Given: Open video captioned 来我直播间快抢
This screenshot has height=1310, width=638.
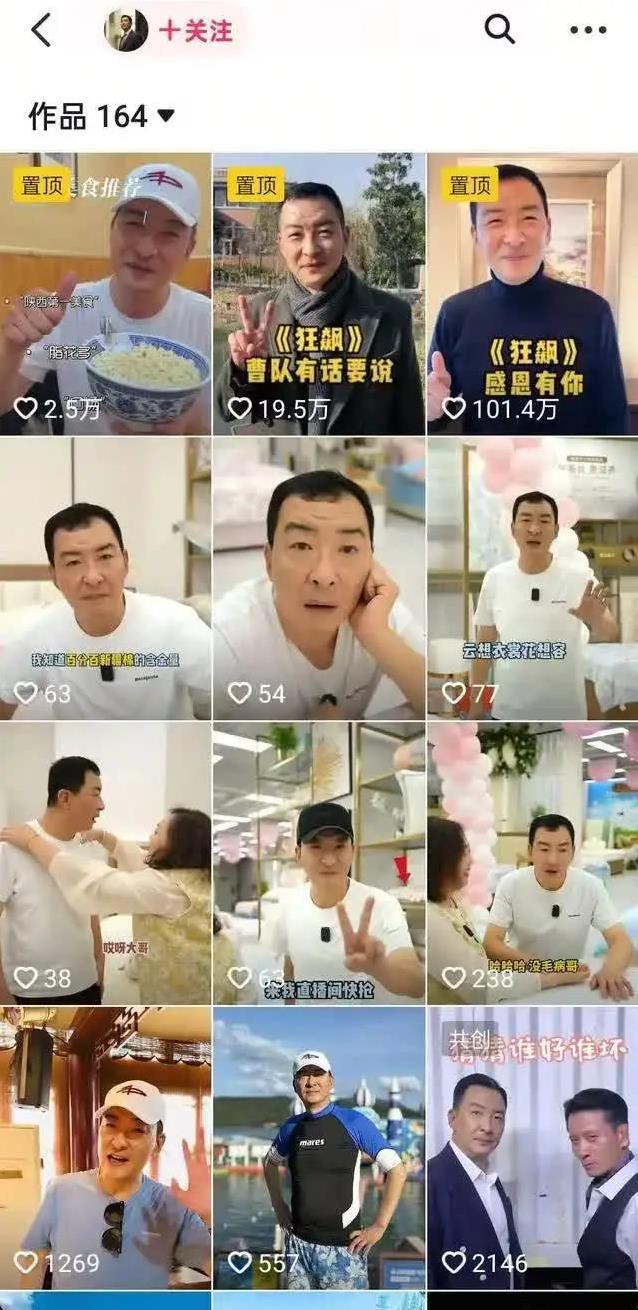Looking at the screenshot, I should 319,863.
